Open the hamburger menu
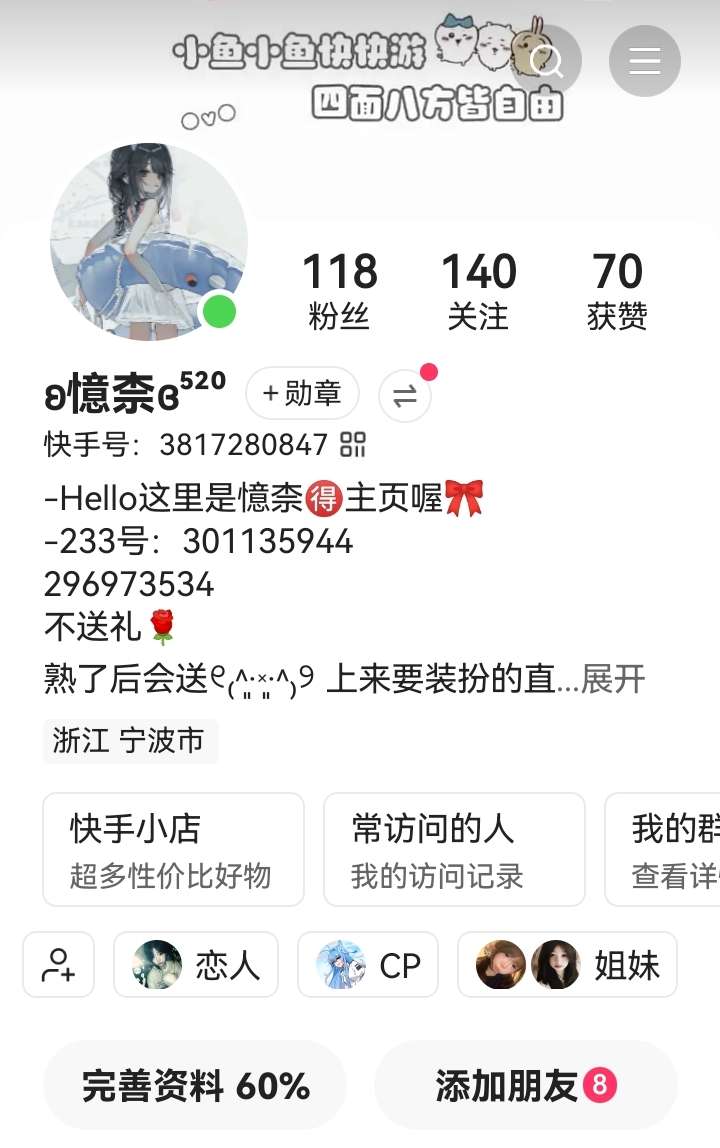Image resolution: width=720 pixels, height=1148 pixels. click(644, 61)
